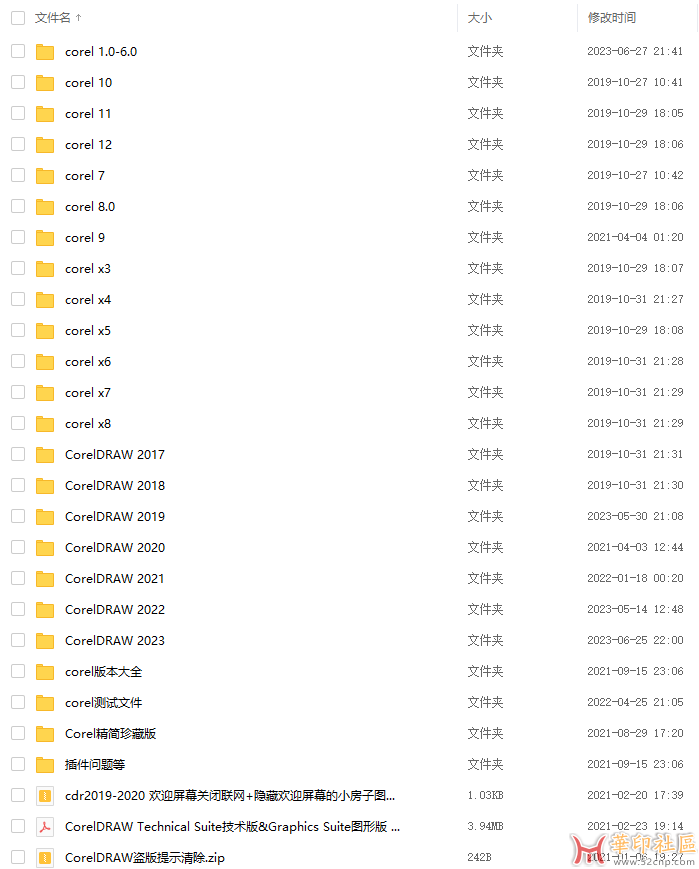Open the corel测试文件 folder
The width and height of the screenshot is (699, 869).
pos(103,703)
